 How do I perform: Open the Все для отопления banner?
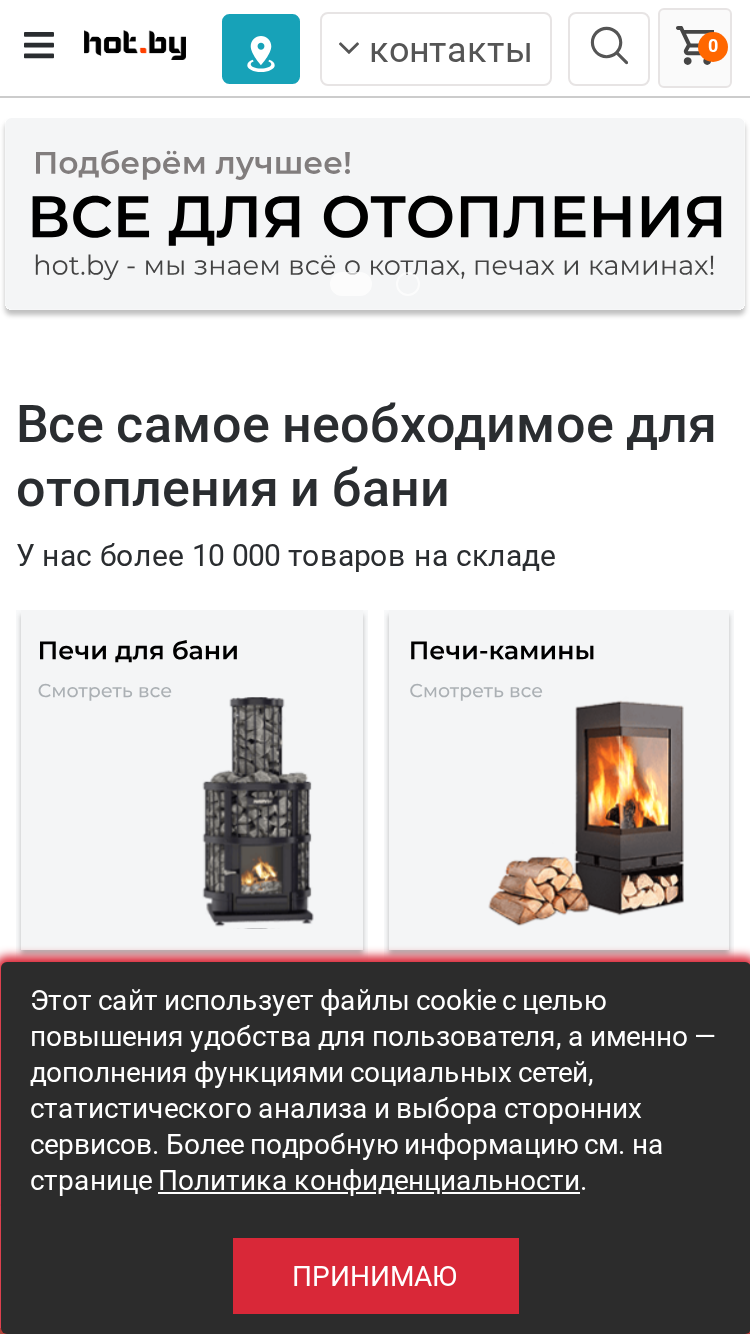375,215
